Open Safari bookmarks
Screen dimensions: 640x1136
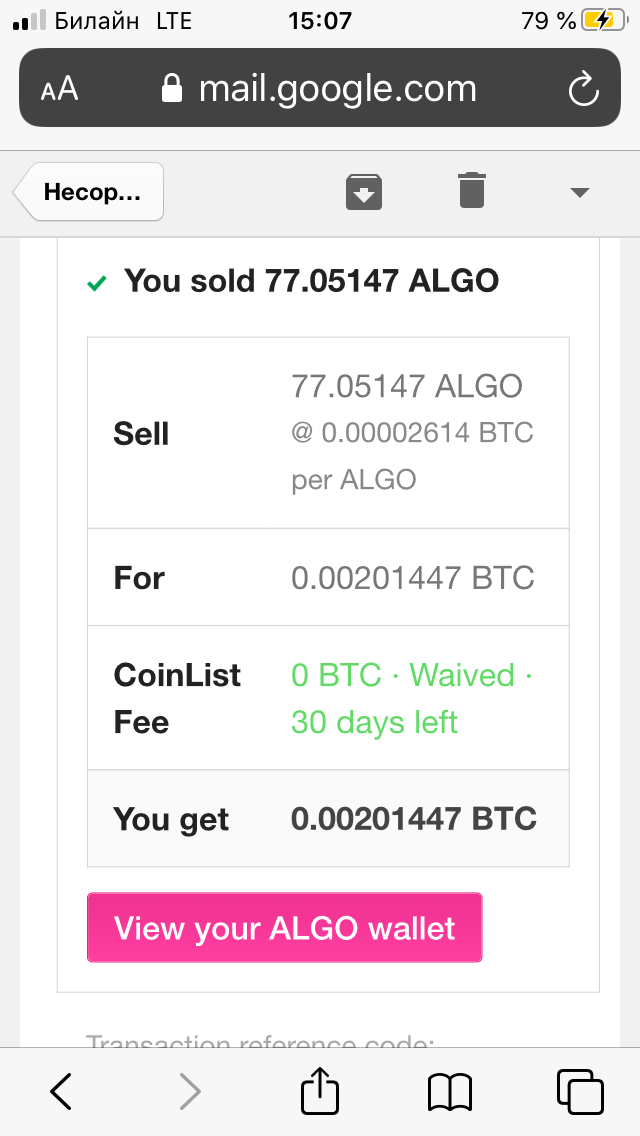pyautogui.click(x=450, y=1092)
